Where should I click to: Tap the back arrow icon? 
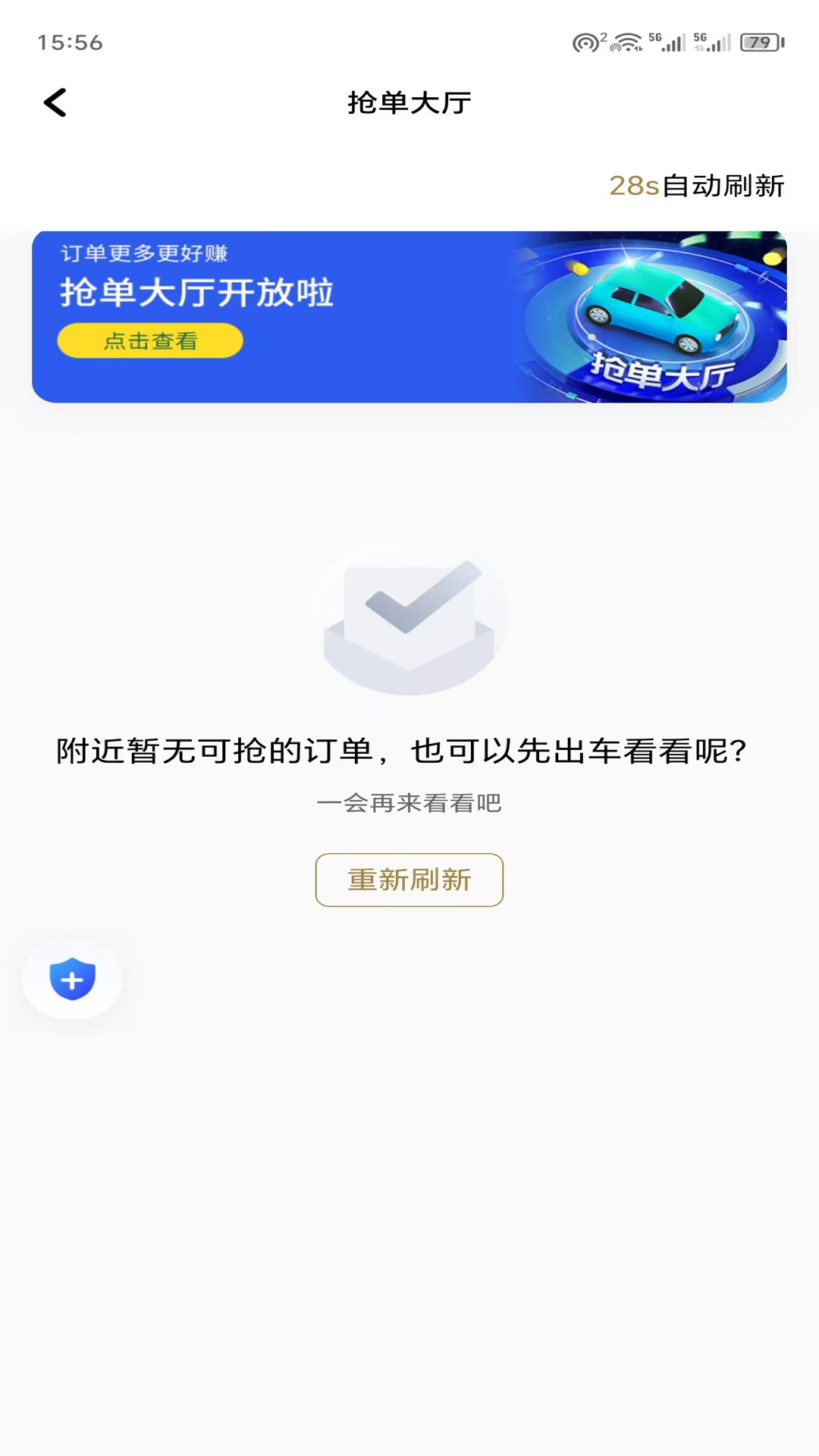click(x=55, y=102)
